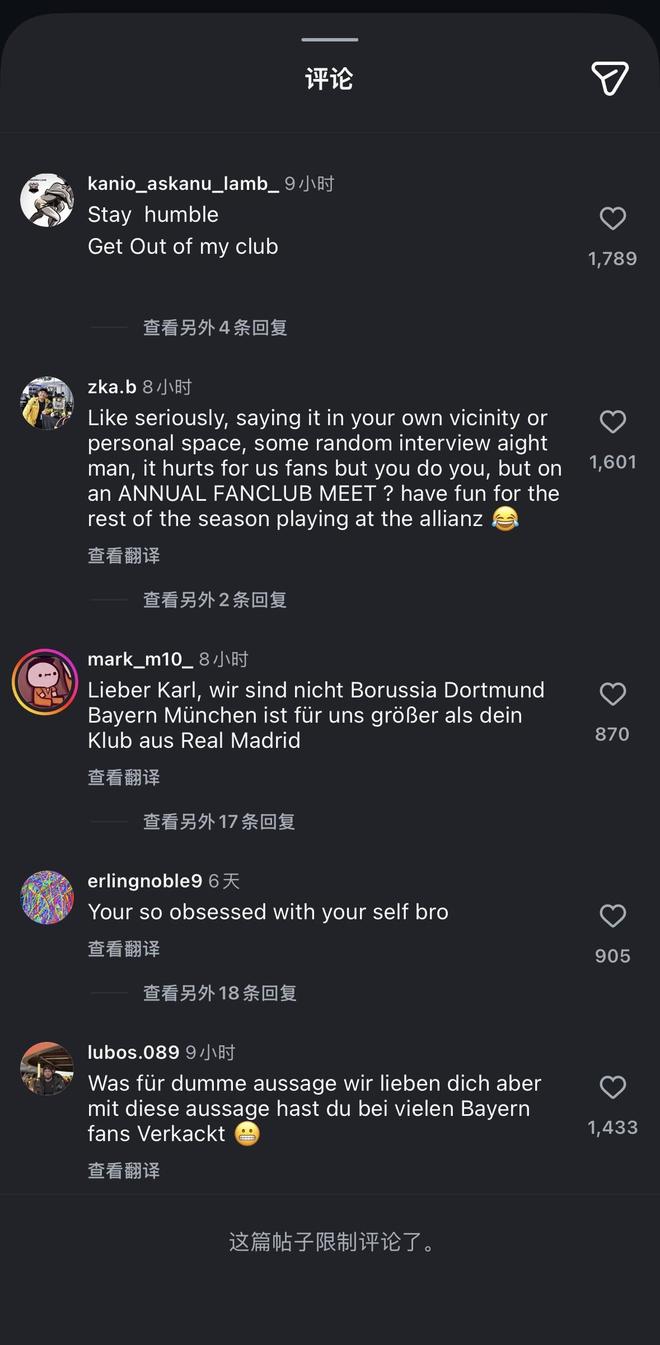Open kanio_askanu_lamb_'s profile picture
Viewport: 660px width, 1345px height.
(46, 200)
